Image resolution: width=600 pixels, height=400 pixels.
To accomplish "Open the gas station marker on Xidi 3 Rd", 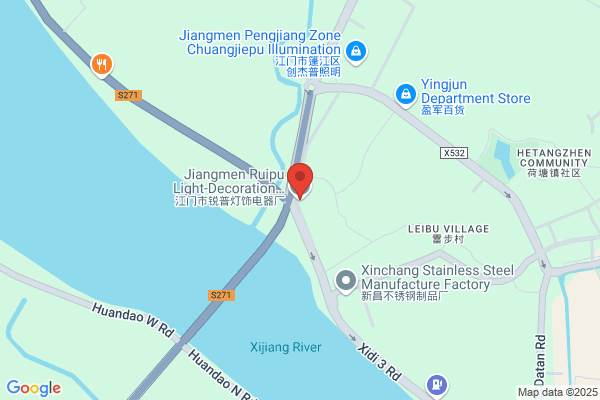I will 437,385.
